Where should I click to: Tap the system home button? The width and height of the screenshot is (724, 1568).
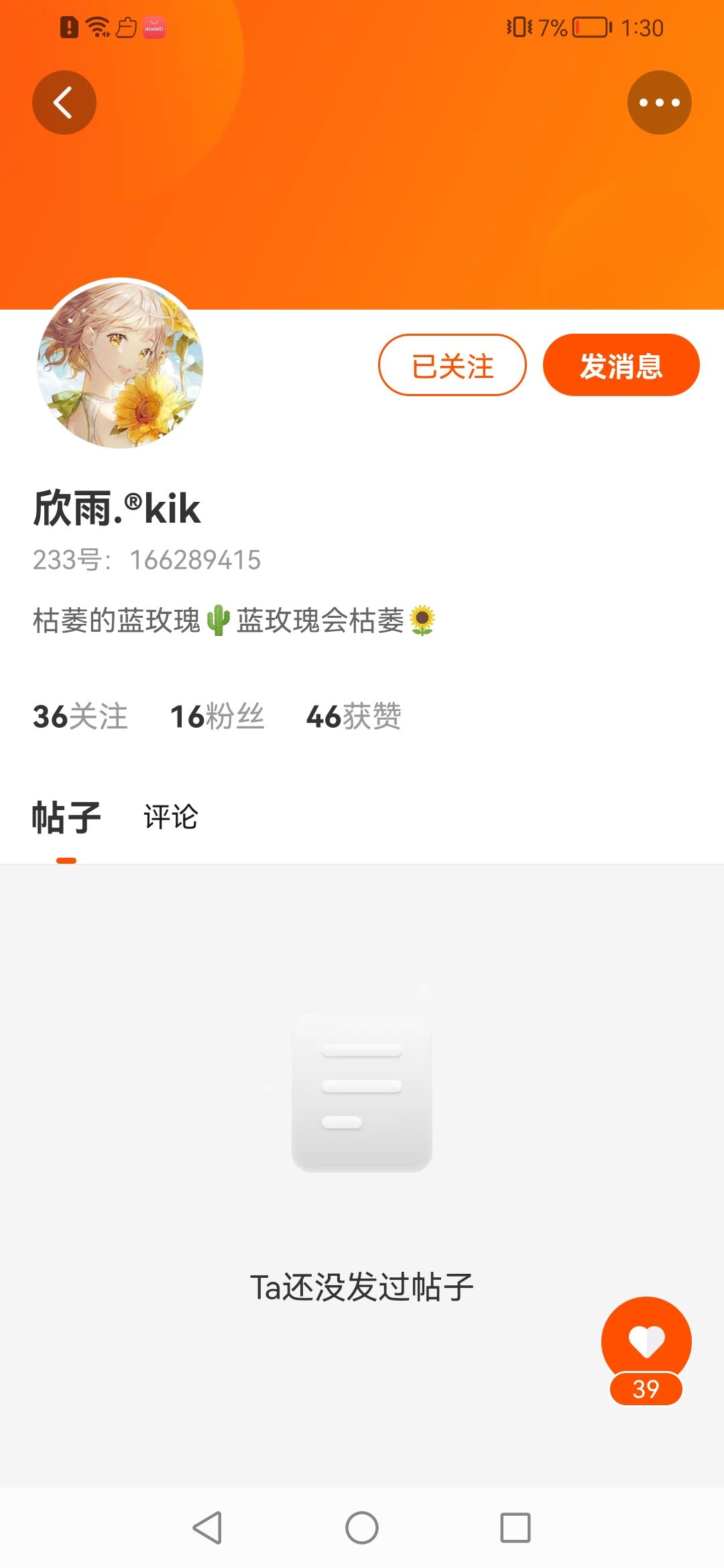coord(362,1528)
